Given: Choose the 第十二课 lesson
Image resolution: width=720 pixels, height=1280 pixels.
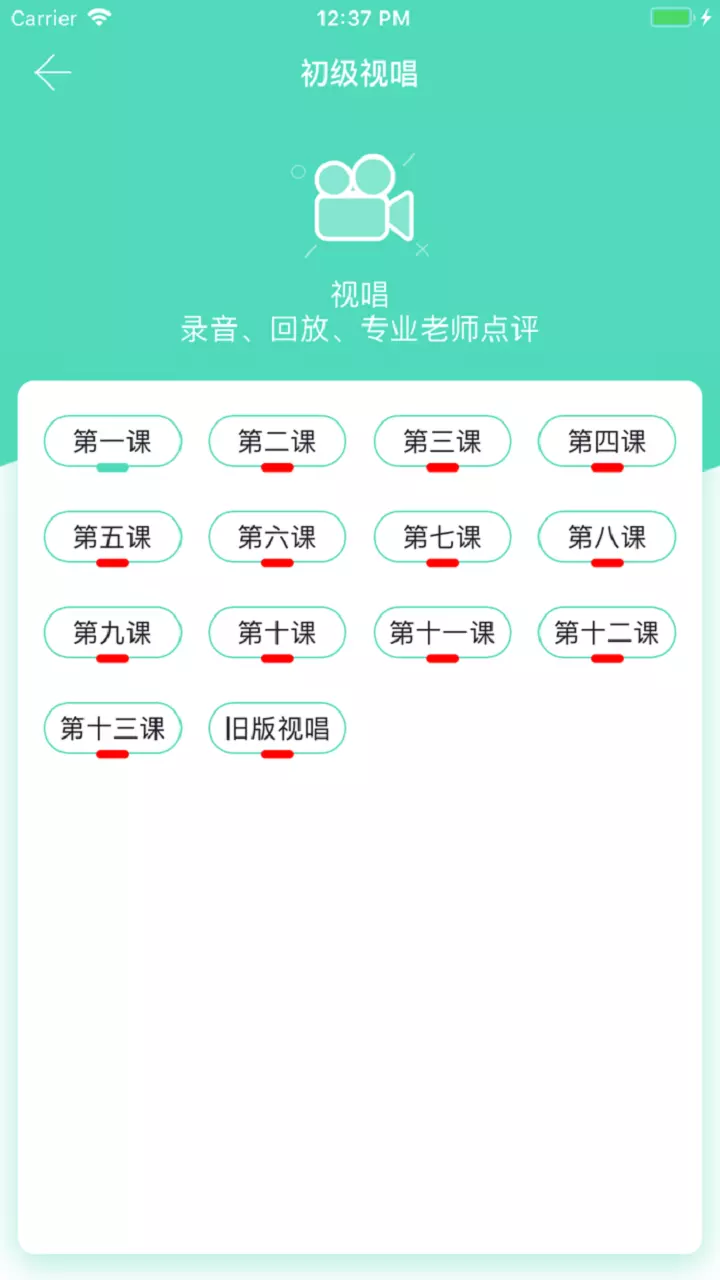Looking at the screenshot, I should 607,633.
